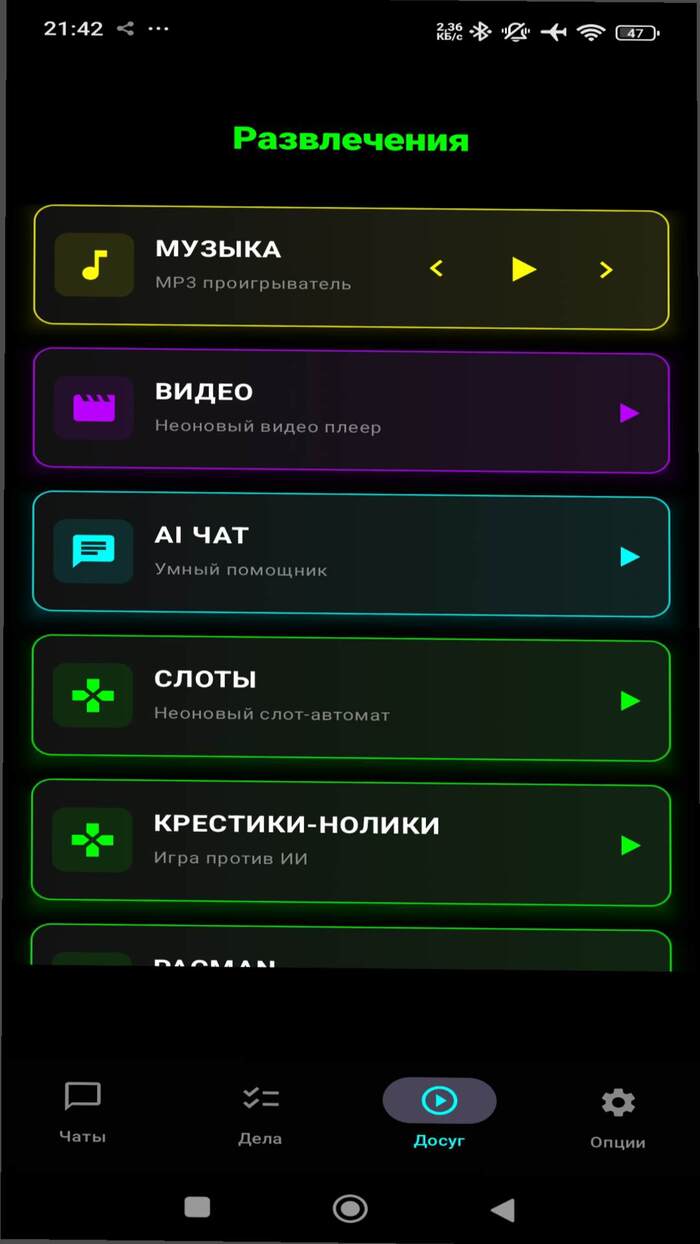Switch to the Дела tab
700x1244 pixels.
click(260, 1113)
